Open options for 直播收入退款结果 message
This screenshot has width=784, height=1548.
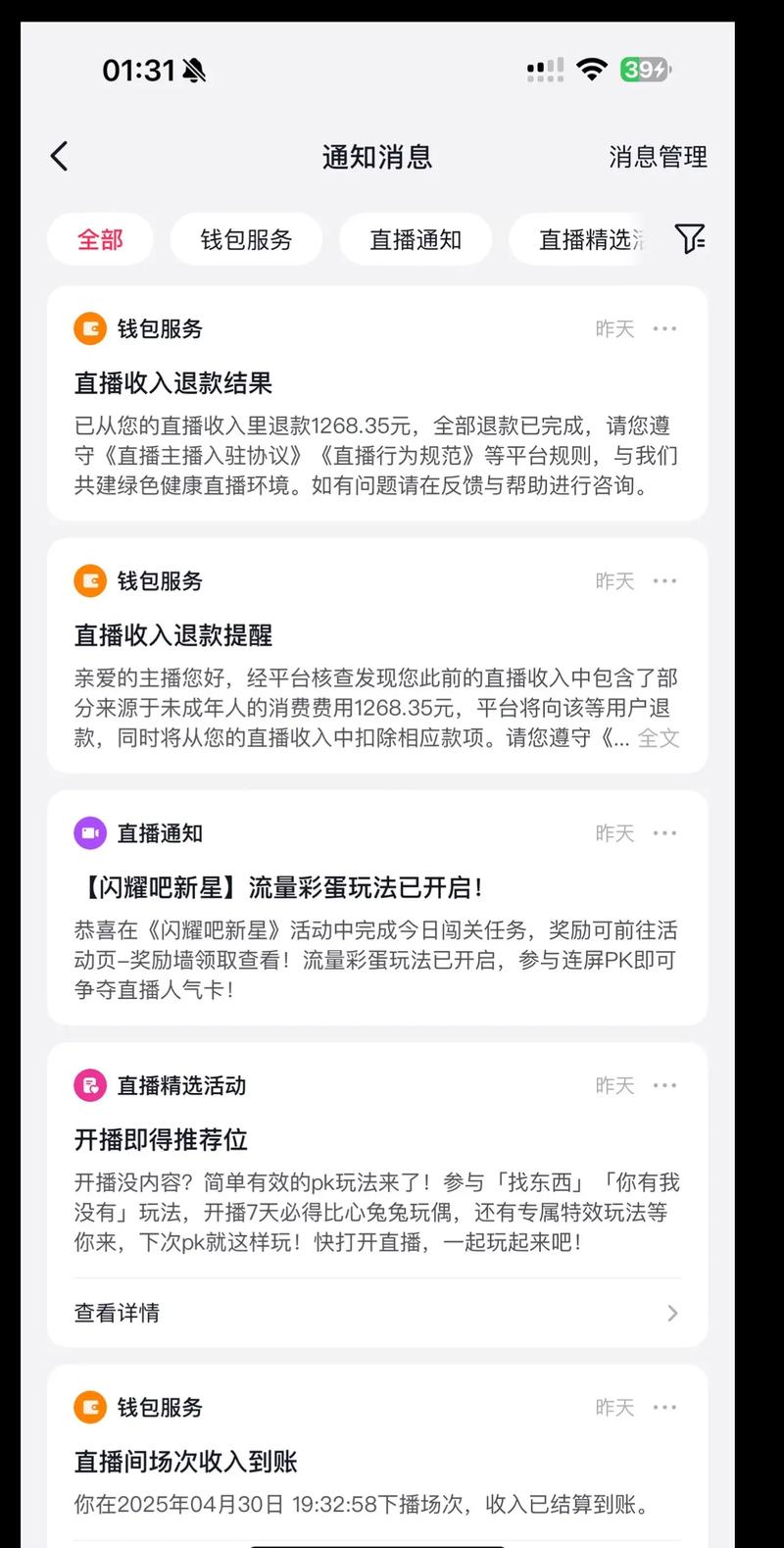click(x=665, y=329)
